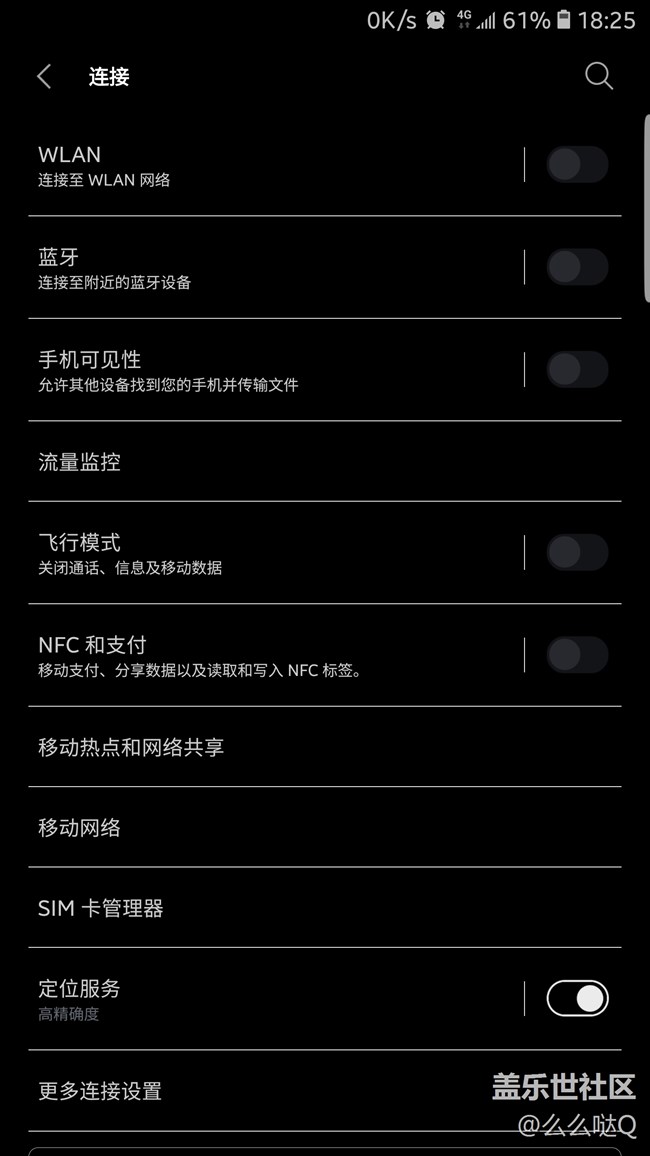Open the search icon in top bar
This screenshot has height=1156, width=650.
click(x=598, y=76)
